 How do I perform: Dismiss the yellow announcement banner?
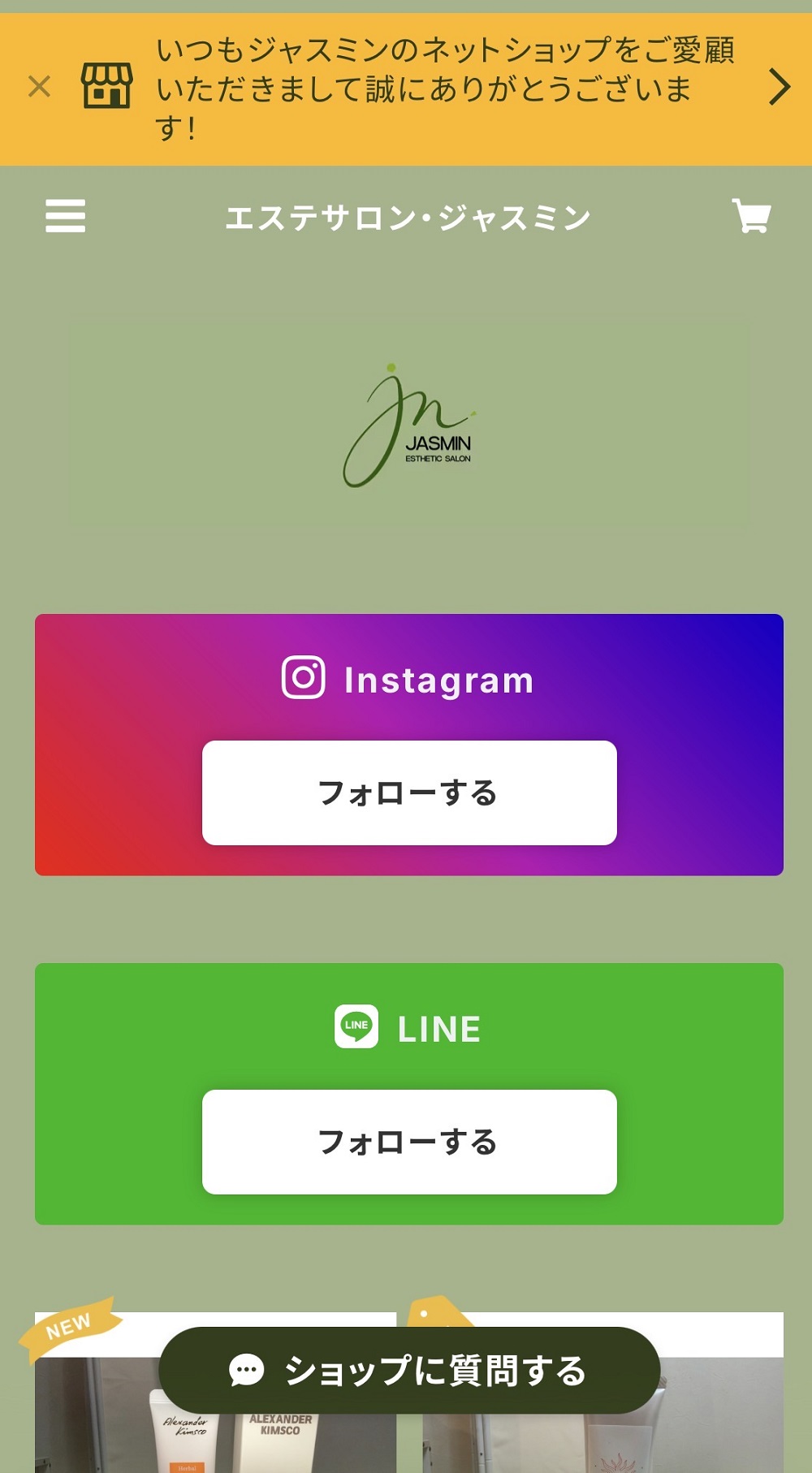(x=39, y=86)
